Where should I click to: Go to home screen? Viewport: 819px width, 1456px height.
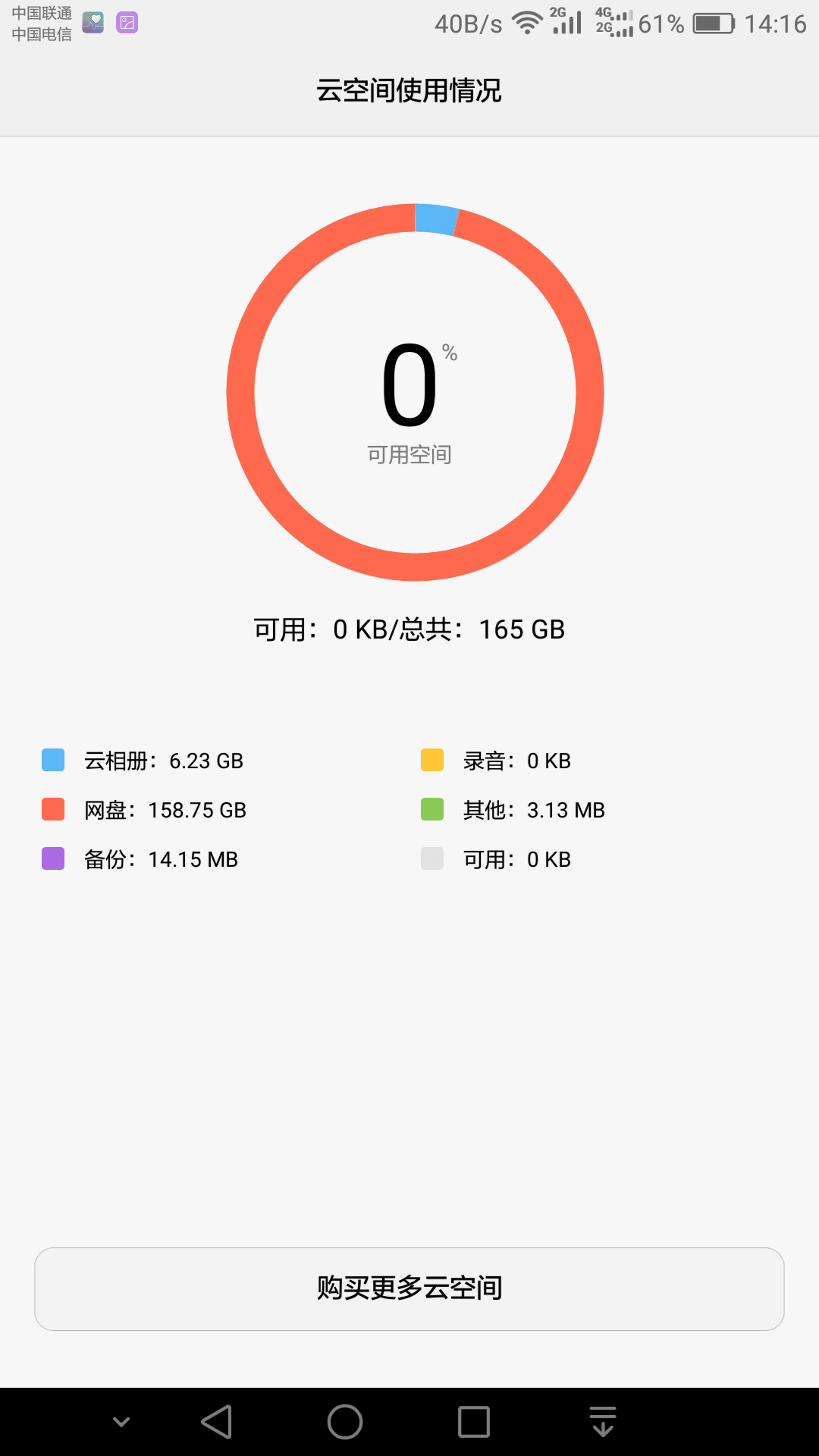(345, 1422)
